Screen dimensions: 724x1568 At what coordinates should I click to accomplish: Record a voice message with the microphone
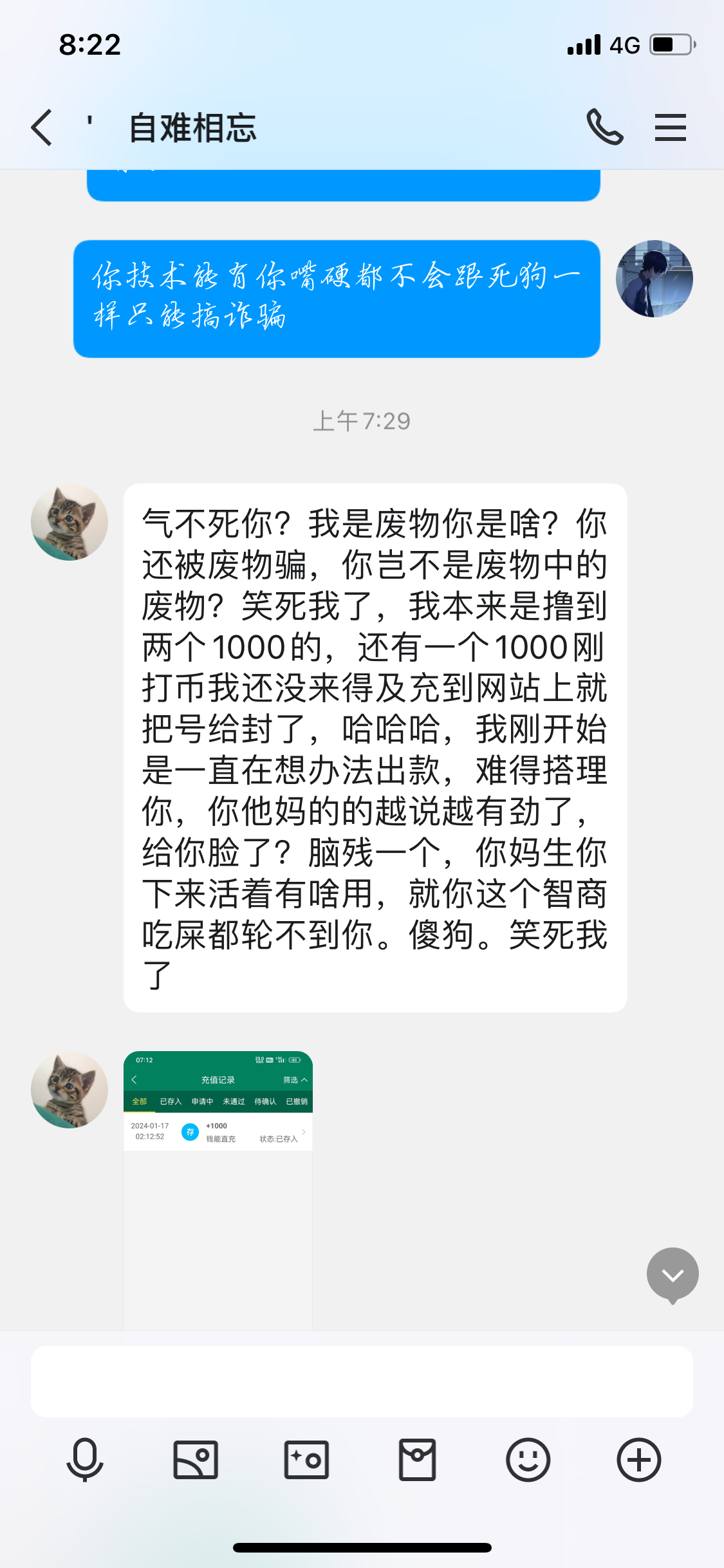85,1460
